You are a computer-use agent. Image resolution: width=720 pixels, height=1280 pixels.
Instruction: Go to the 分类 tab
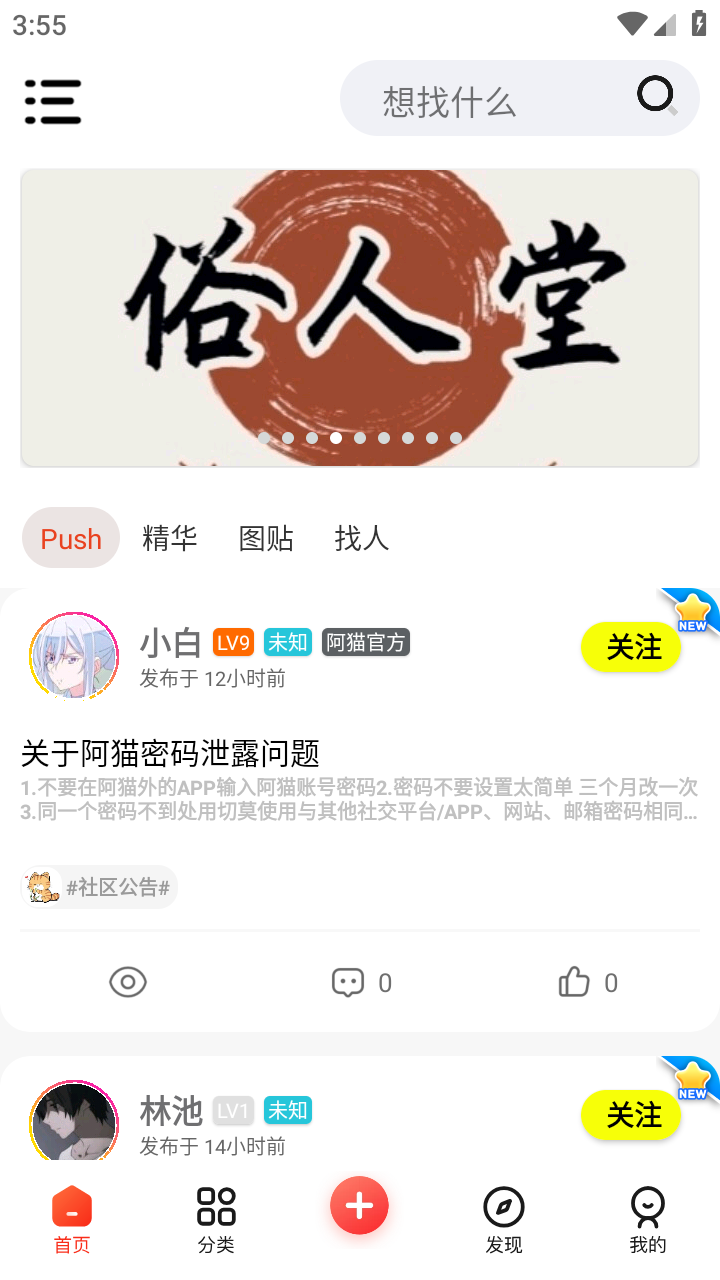coord(216,1220)
